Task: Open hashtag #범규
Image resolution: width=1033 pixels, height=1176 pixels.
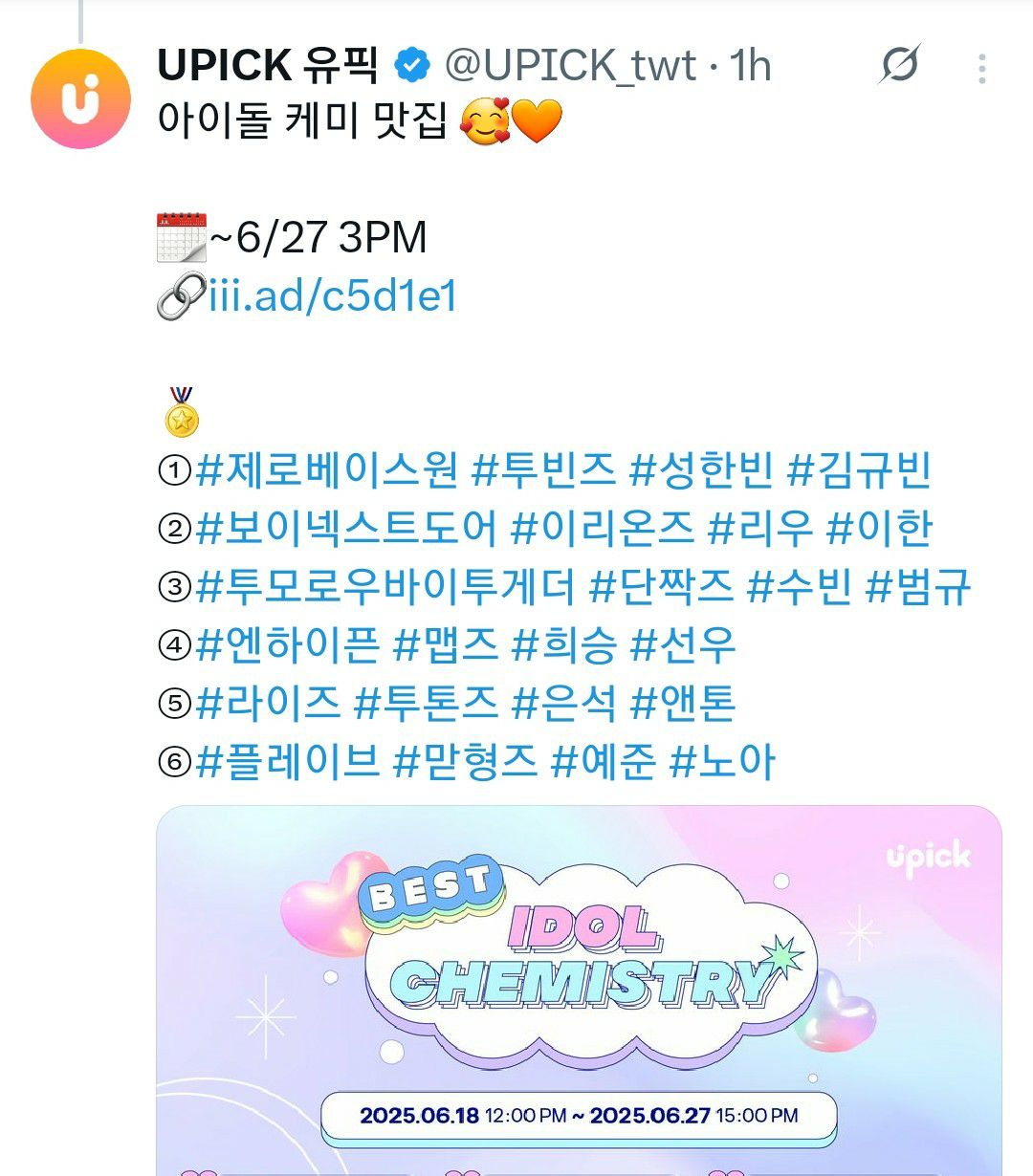Action: tap(917, 587)
